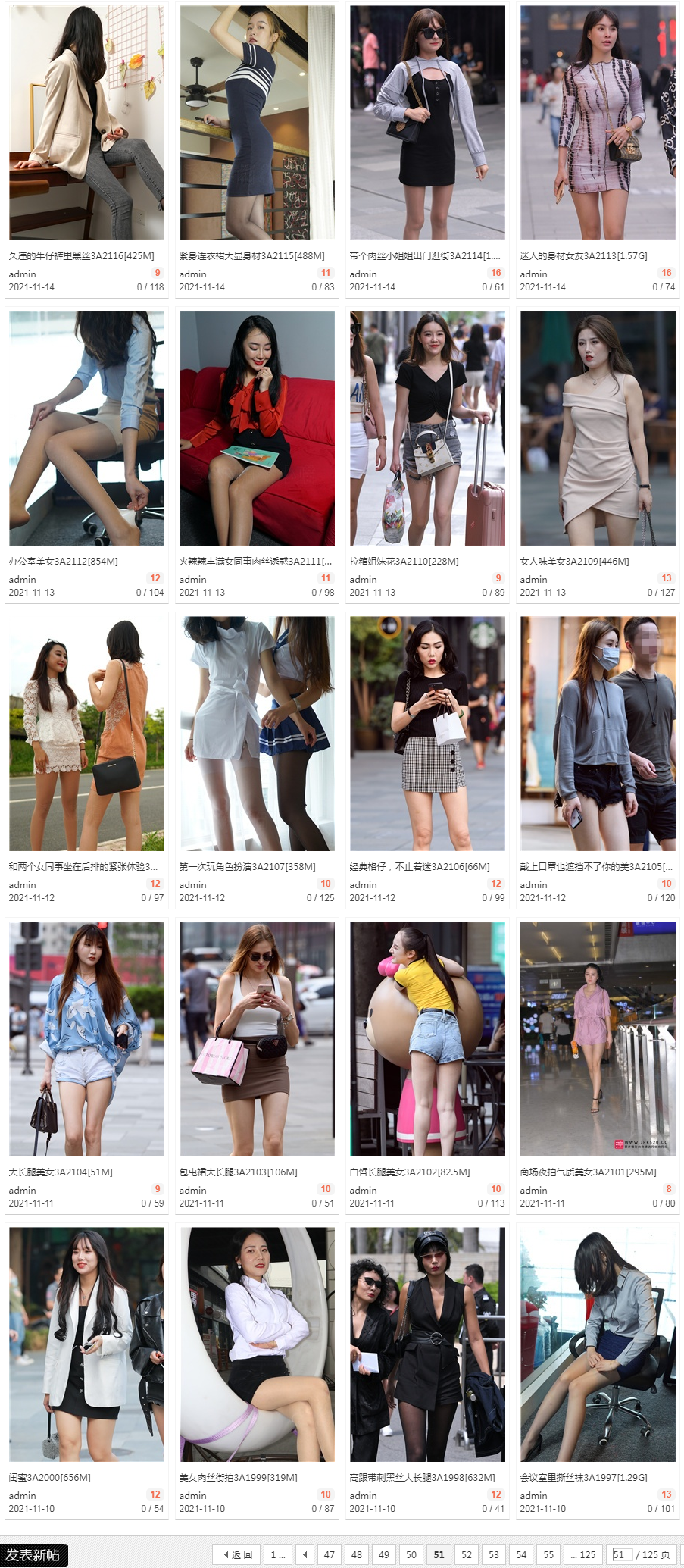Viewport: 684px width, 1568px height.
Task: Open admin profile under post 3A2109
Action: pyautogui.click(x=533, y=579)
